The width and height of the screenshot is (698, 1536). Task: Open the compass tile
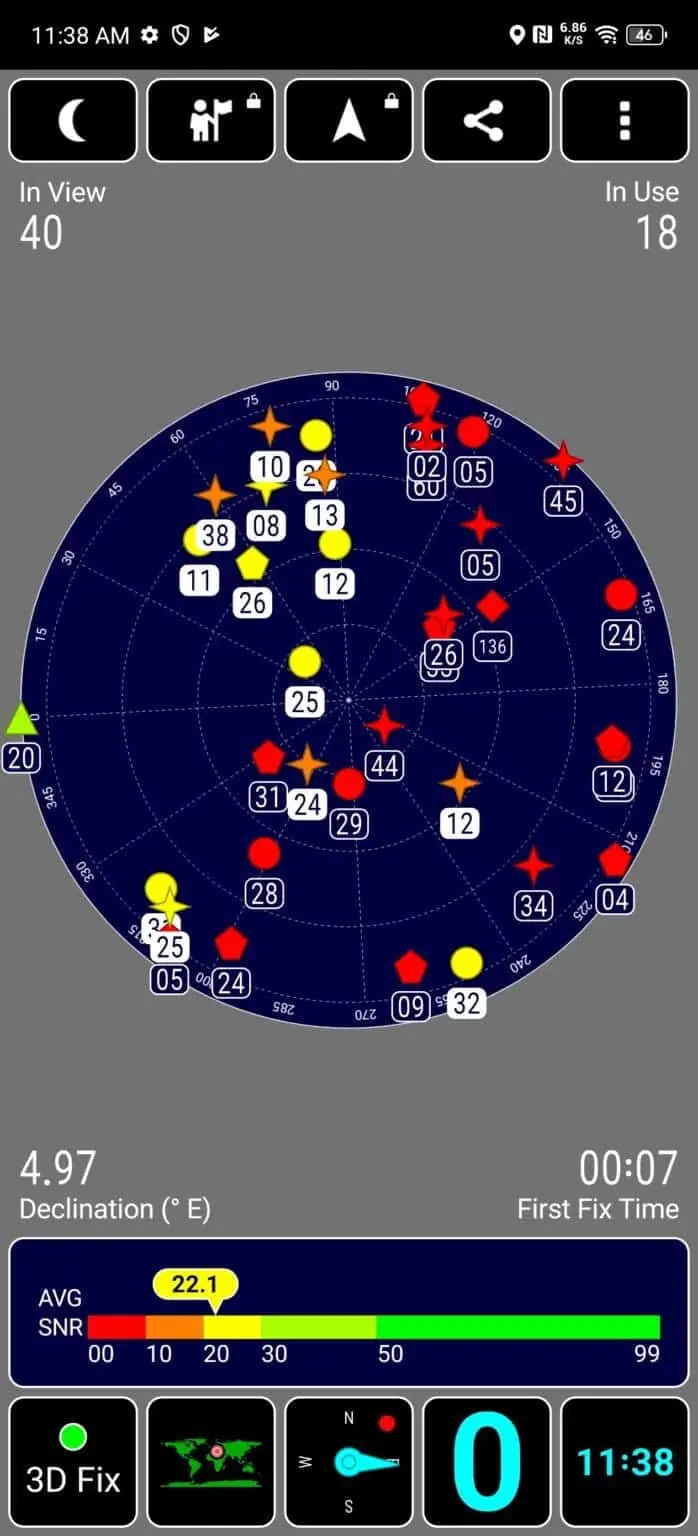[x=349, y=1461]
